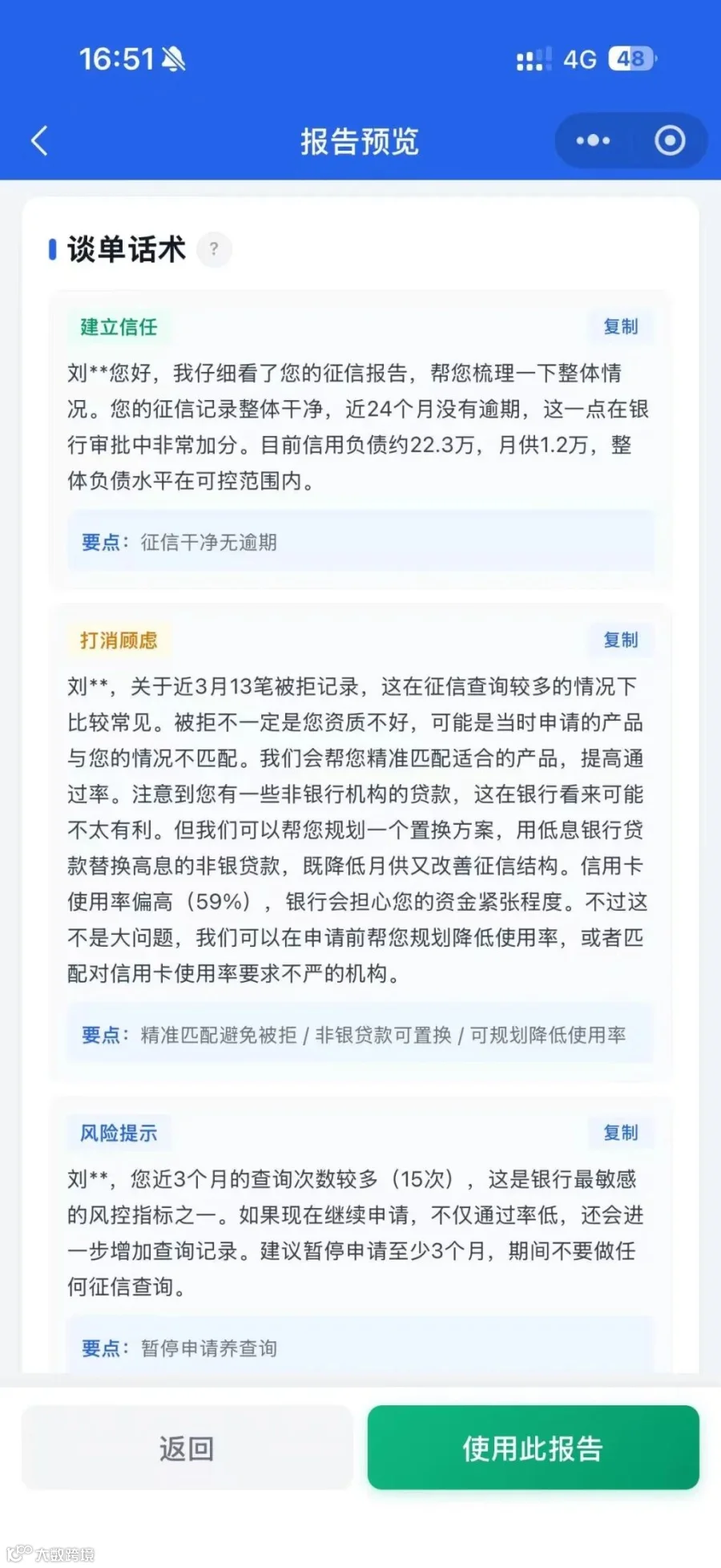Copy the 建立信任 script
This screenshot has width=721, height=1568.
[621, 326]
